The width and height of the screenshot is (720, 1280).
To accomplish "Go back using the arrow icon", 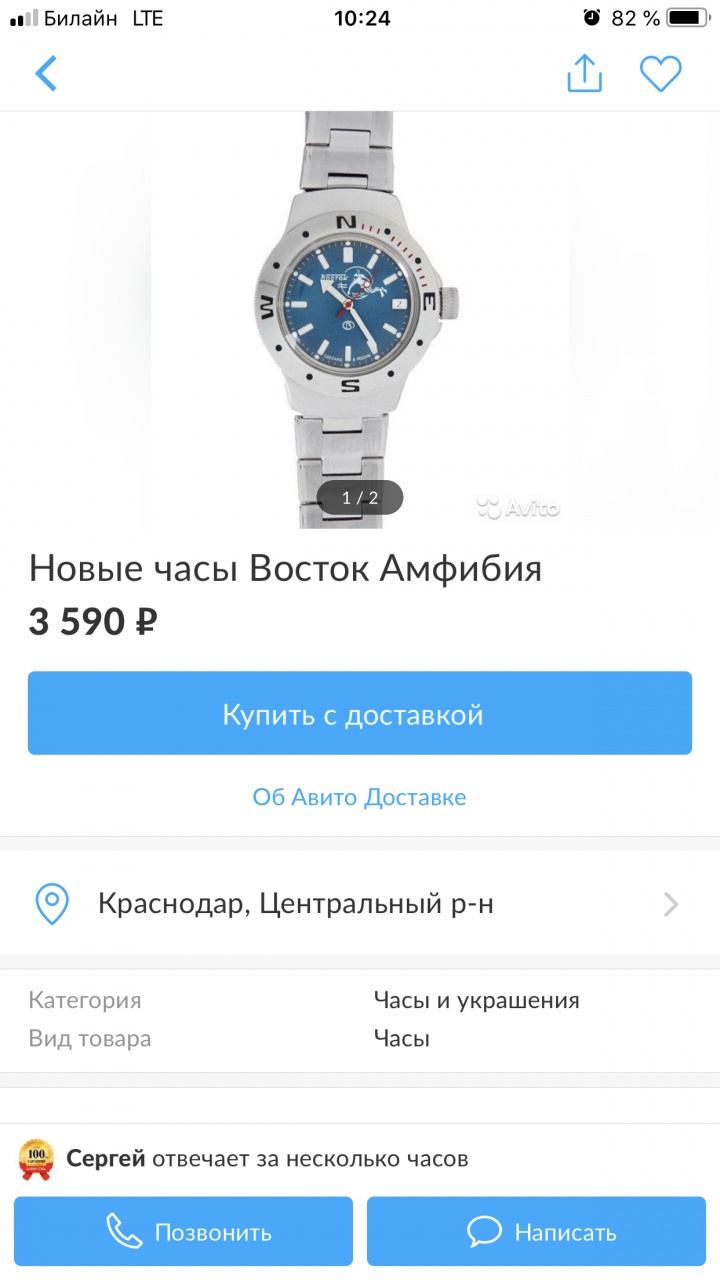I will [46, 74].
